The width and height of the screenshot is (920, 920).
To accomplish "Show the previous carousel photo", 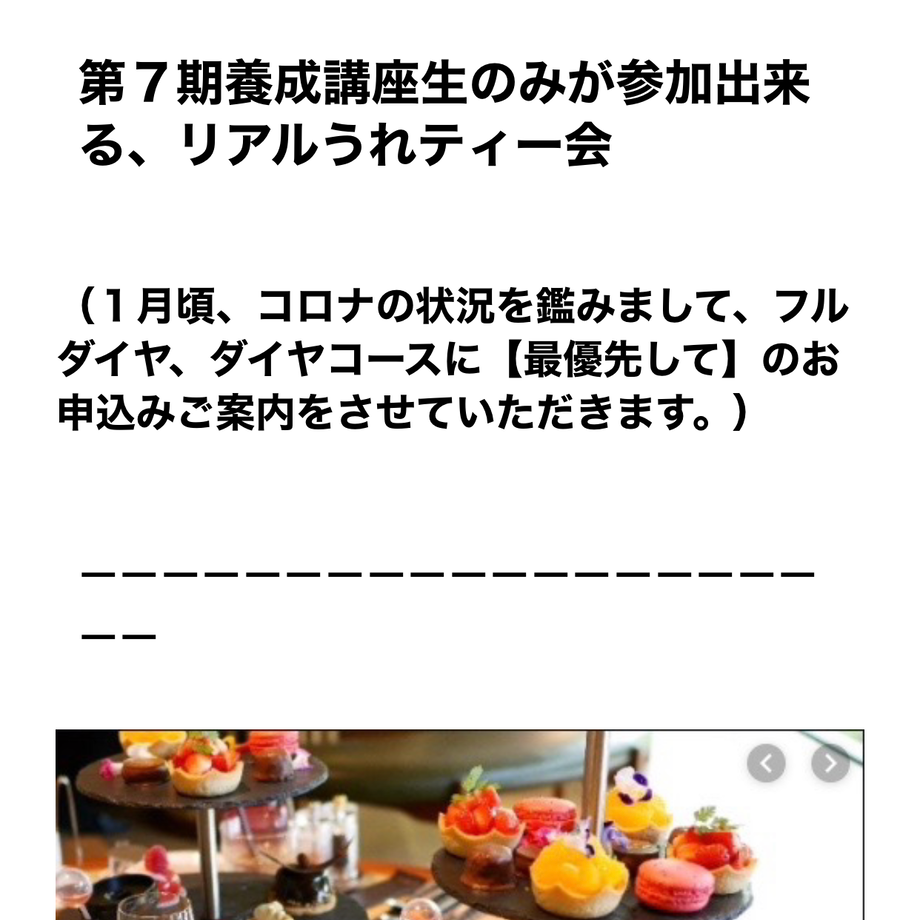I will click(x=766, y=765).
